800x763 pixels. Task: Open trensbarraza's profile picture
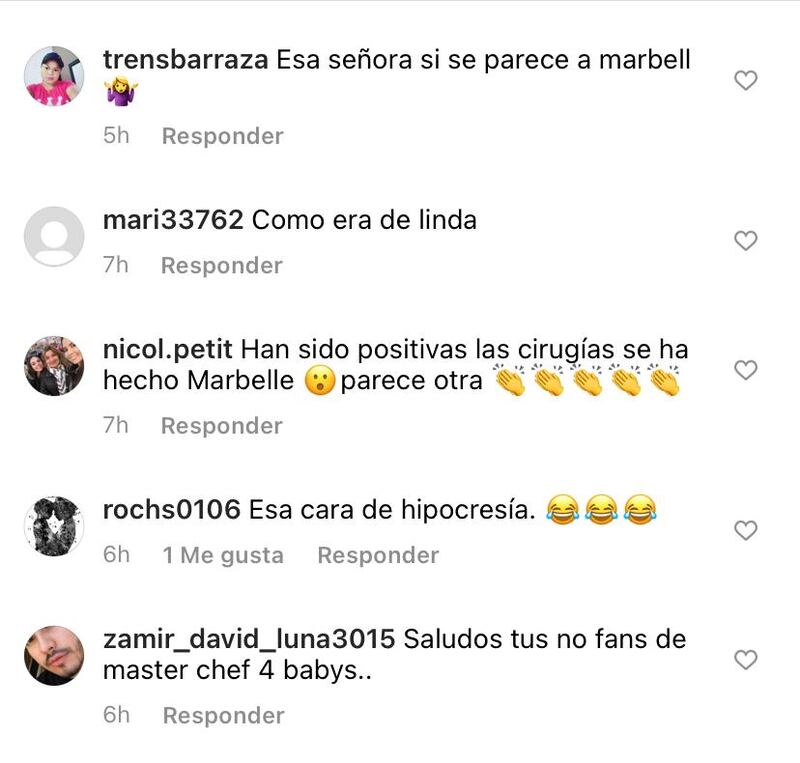pyautogui.click(x=53, y=76)
